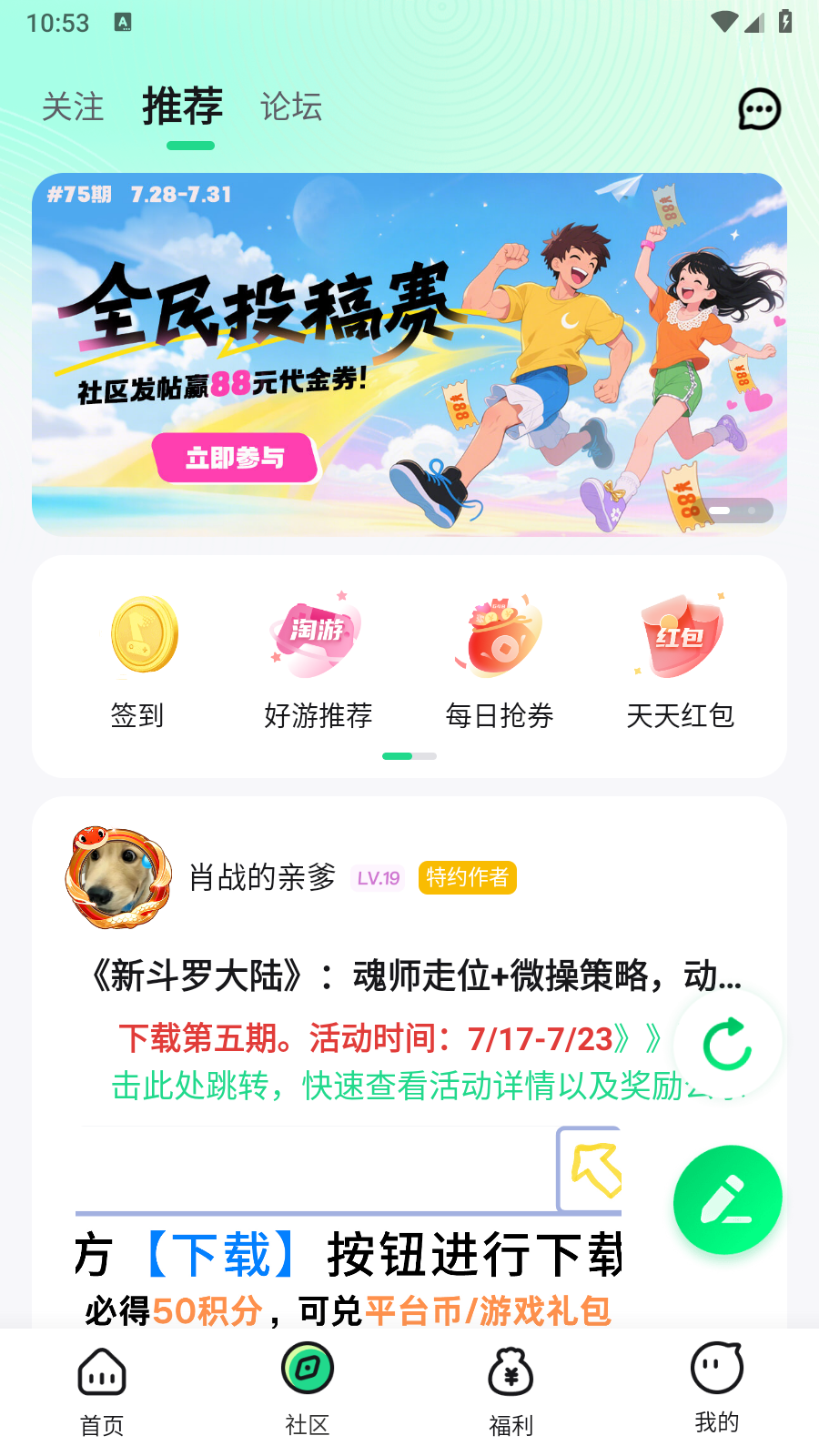Viewport: 819px width, 1456px height.
Task: Open the 天天红包 red packet icon
Action: (681, 635)
